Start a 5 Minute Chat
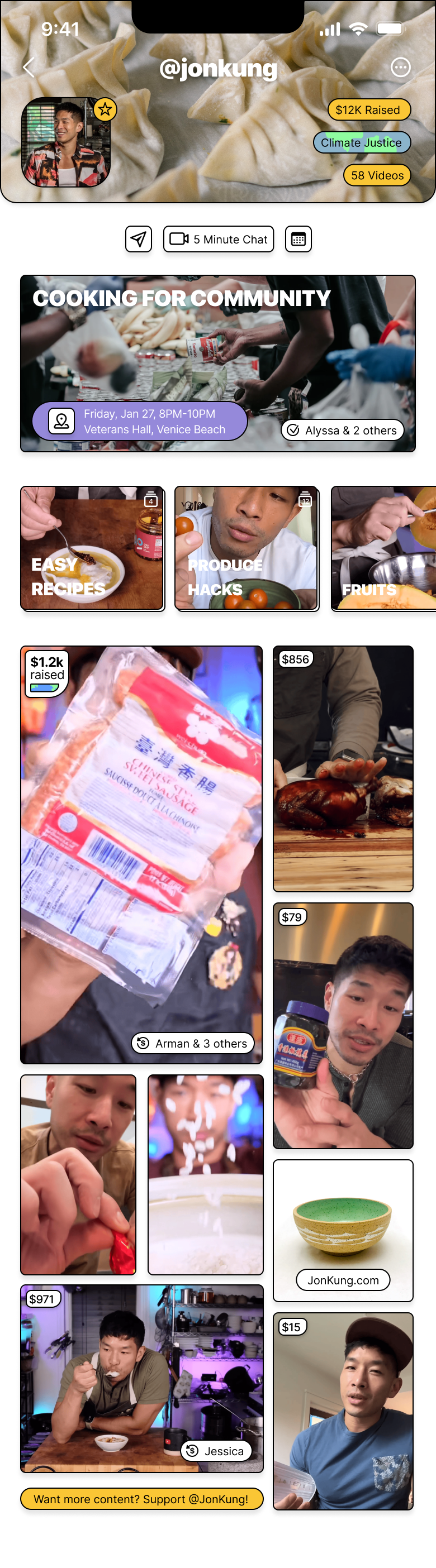Viewport: 436px width, 1568px height. click(x=218, y=239)
